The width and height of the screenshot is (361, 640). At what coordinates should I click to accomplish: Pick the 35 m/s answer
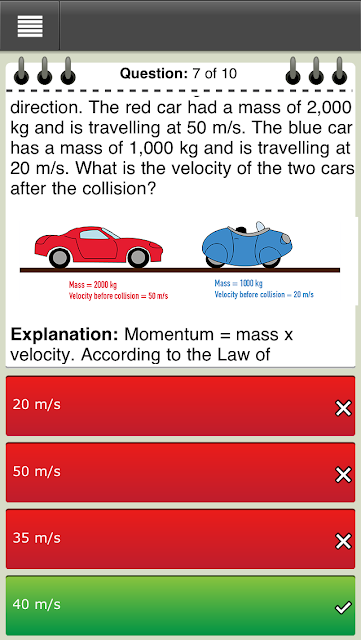click(x=180, y=539)
